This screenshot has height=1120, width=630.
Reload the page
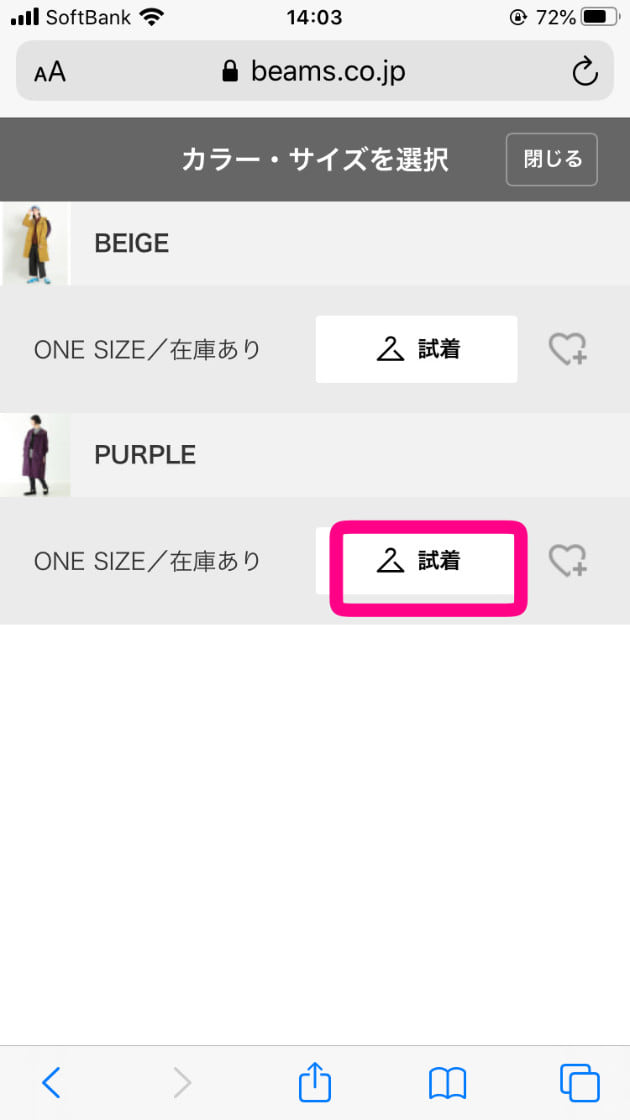point(584,71)
